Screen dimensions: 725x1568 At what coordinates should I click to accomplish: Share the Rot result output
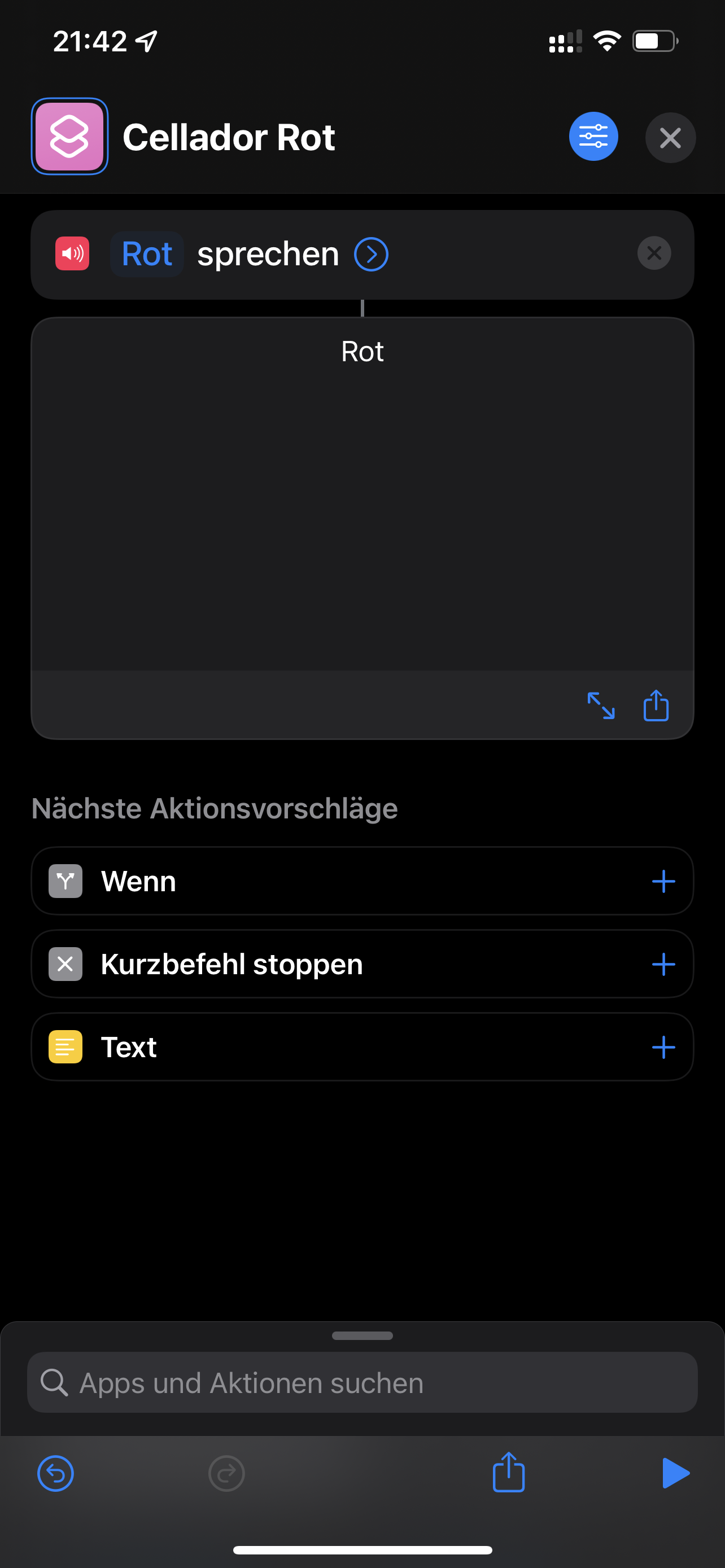656,705
